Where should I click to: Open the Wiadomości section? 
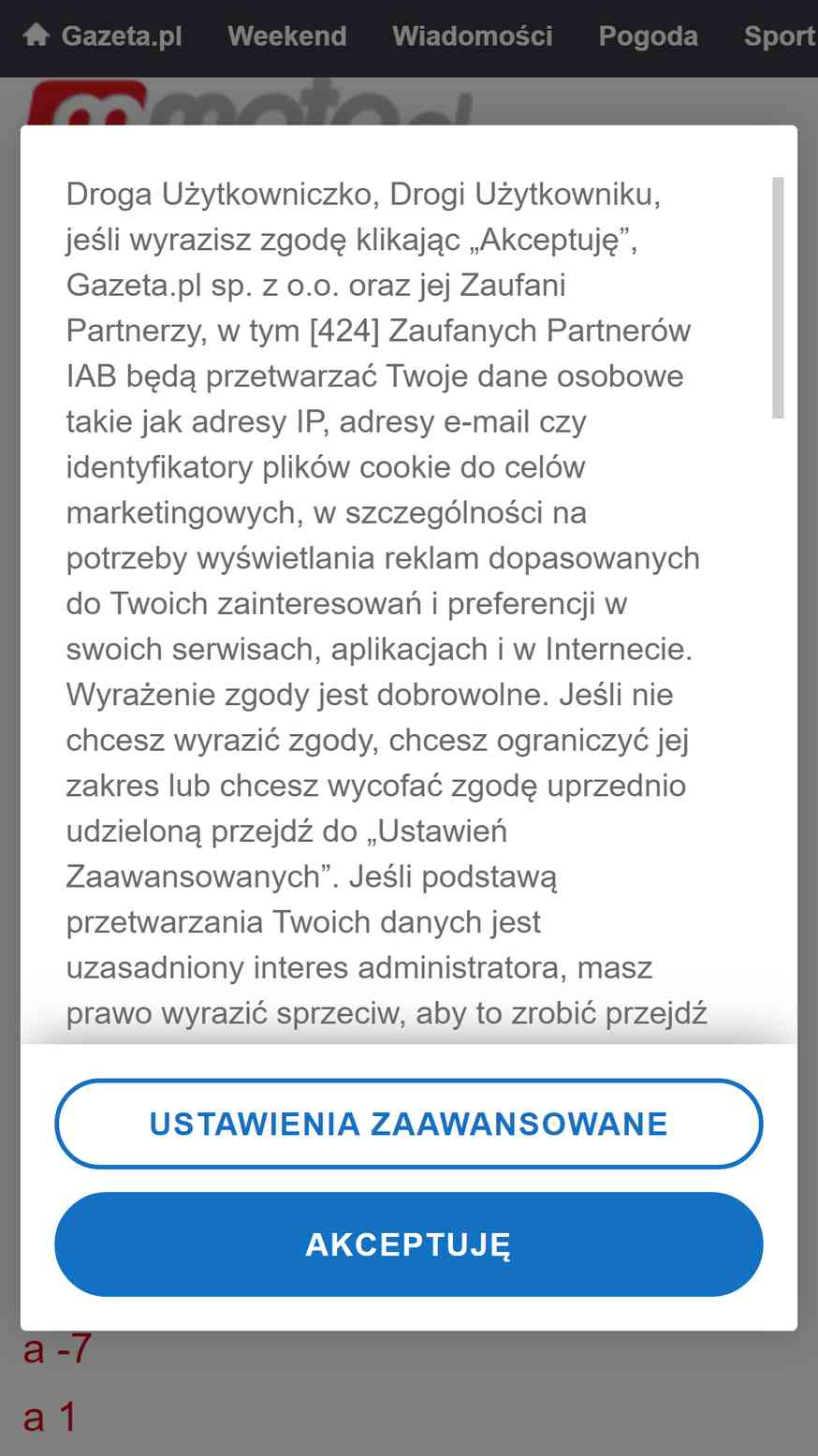click(473, 37)
